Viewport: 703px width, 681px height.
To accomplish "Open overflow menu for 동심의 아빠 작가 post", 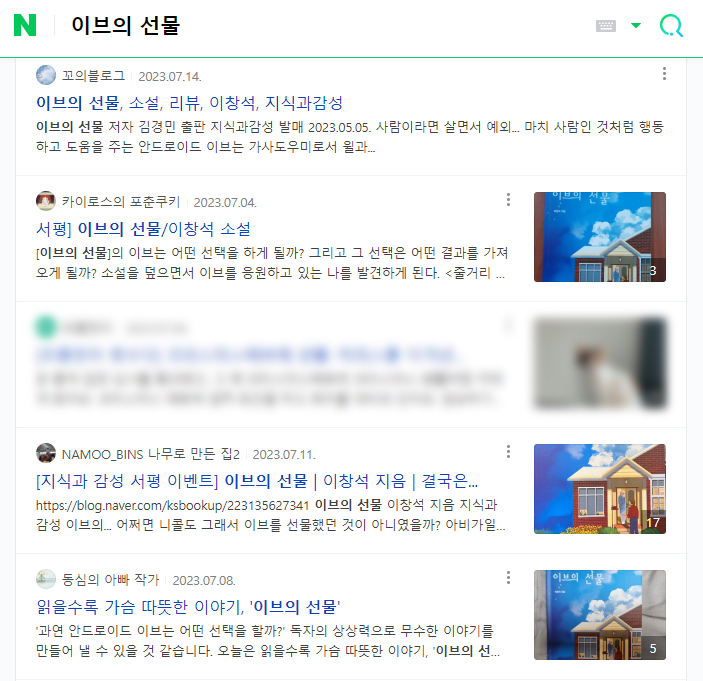I will point(508,578).
